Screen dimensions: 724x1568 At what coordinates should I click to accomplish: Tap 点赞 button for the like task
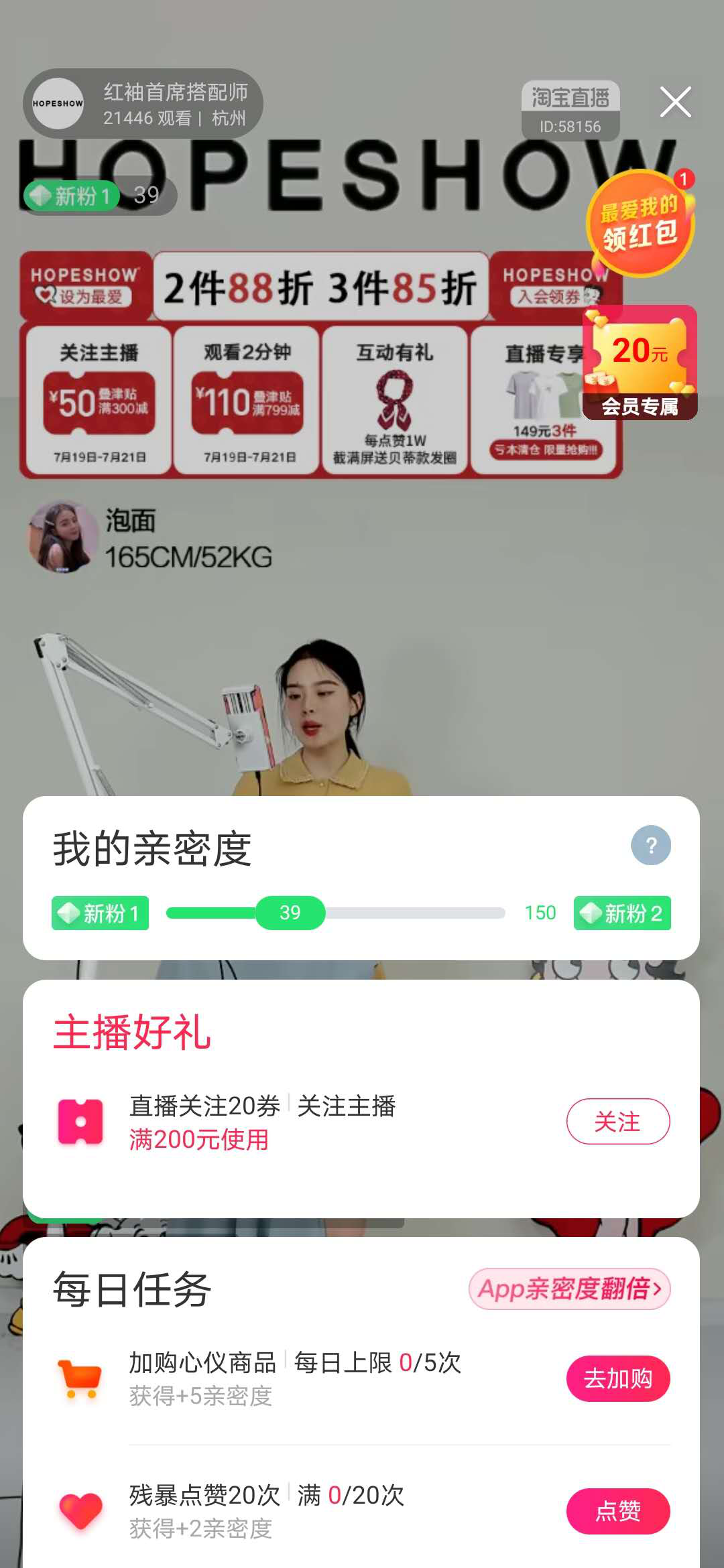617,1511
